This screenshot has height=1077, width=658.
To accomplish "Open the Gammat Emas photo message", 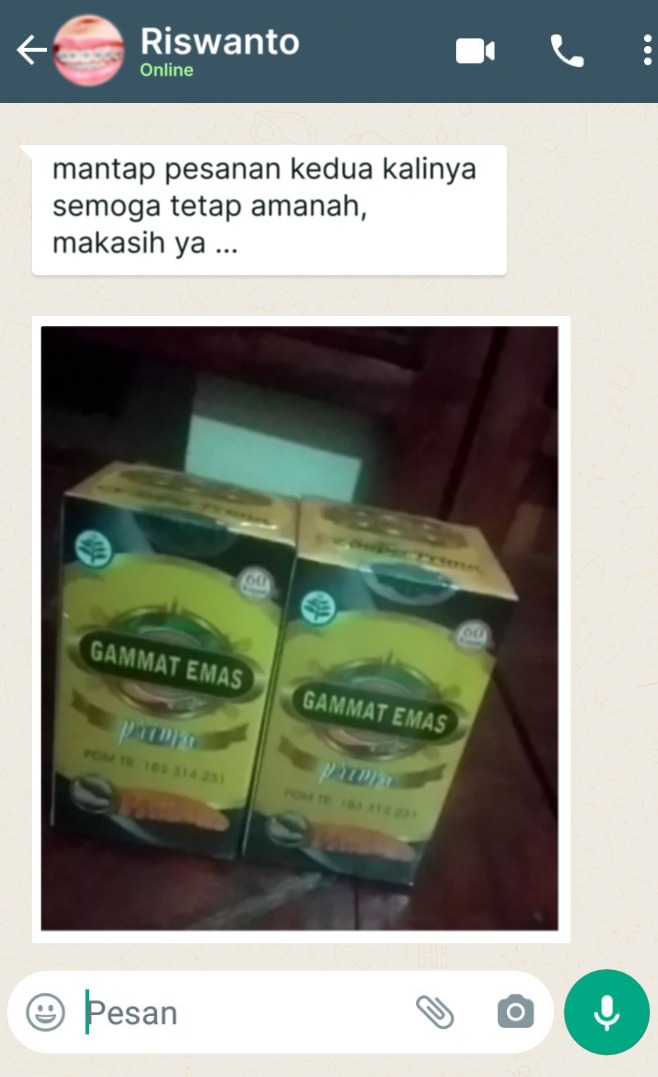I will 300,628.
